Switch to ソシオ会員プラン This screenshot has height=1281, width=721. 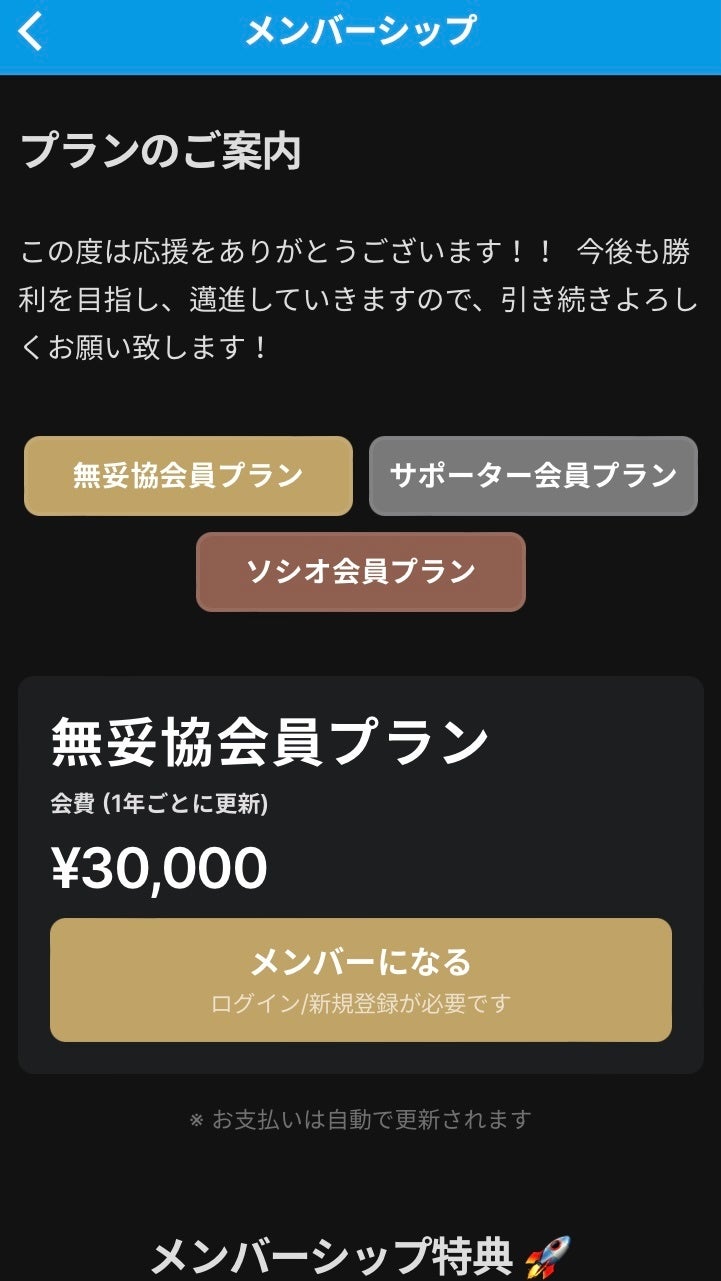[x=360, y=572]
